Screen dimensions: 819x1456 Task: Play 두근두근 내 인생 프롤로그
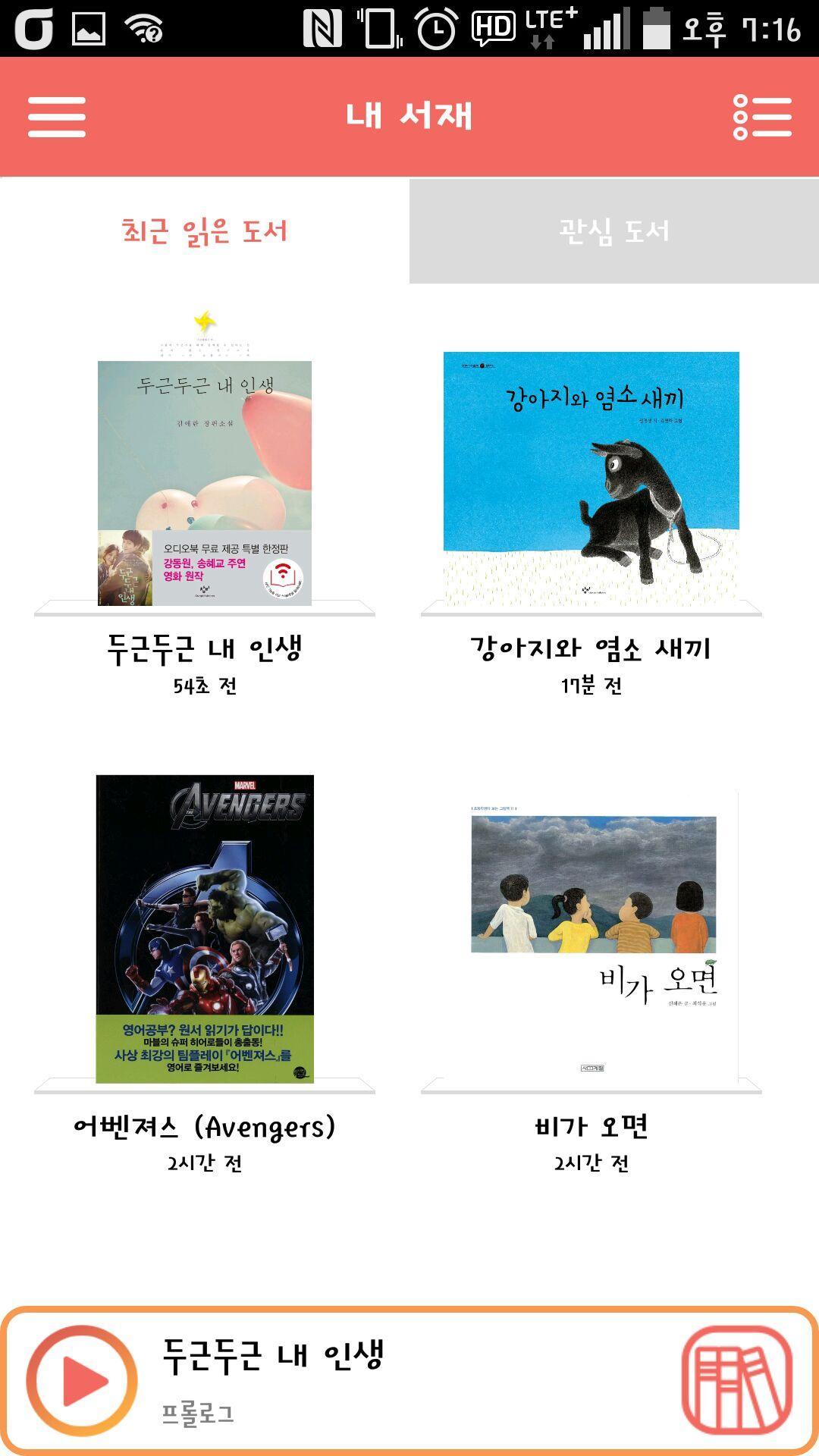point(82,1380)
